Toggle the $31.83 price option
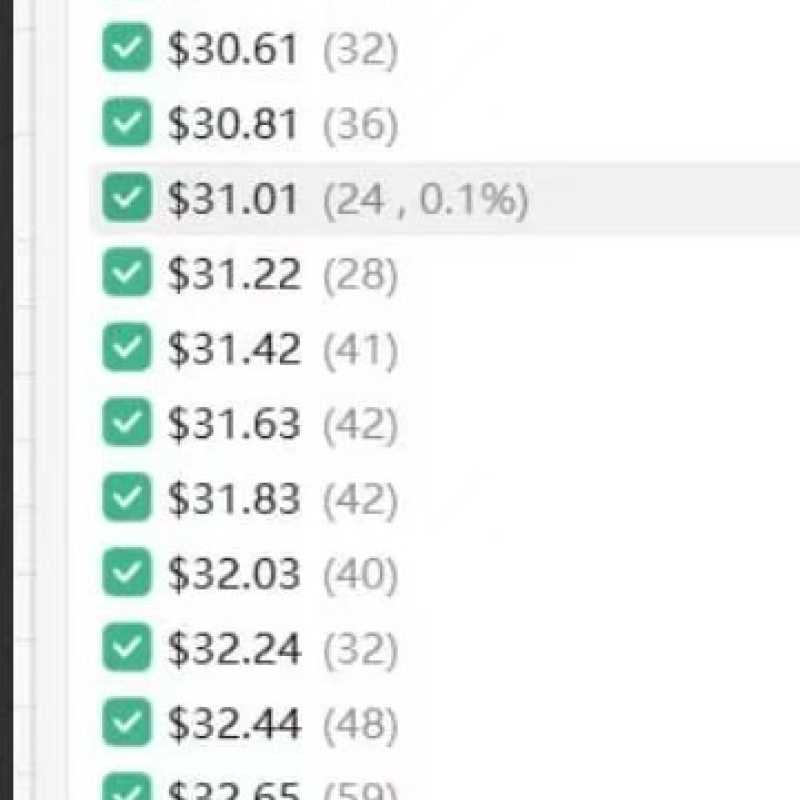Screen dimensions: 800x800 [127, 498]
